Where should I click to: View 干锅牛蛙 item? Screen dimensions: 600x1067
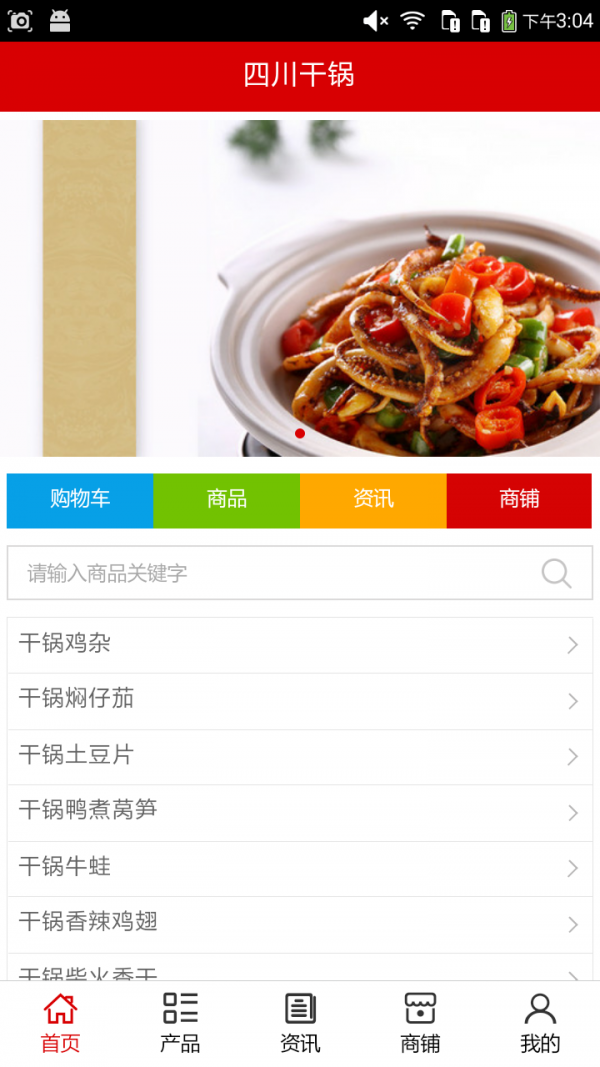pyautogui.click(x=299, y=868)
